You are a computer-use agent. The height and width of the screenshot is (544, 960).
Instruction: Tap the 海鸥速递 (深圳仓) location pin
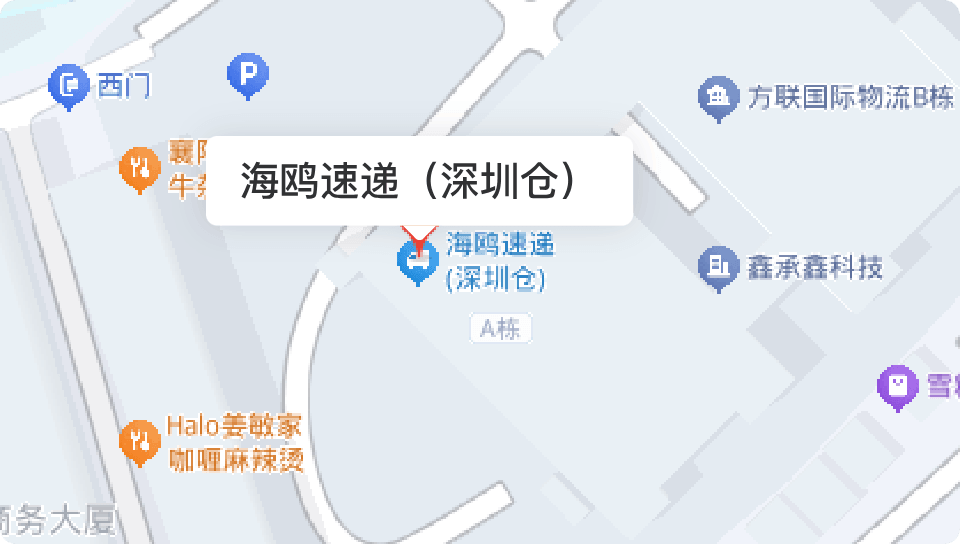click(418, 261)
